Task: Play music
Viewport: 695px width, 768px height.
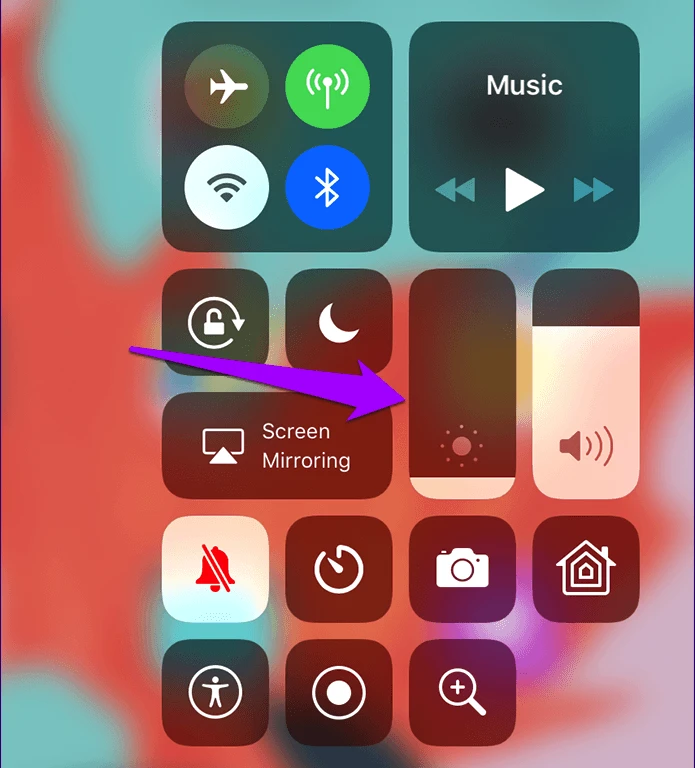Action: [x=524, y=189]
